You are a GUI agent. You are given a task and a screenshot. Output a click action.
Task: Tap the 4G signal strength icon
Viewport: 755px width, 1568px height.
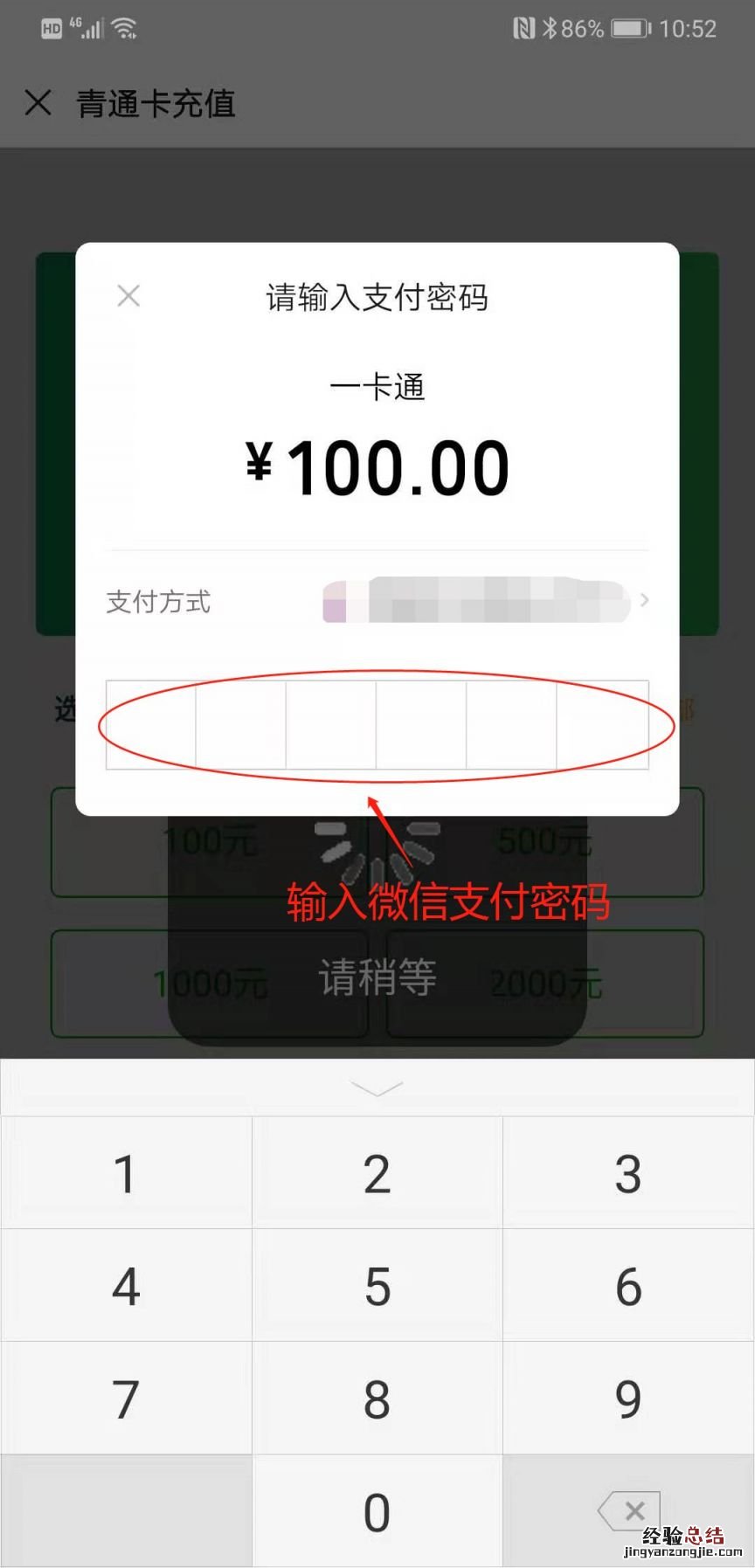click(90, 29)
